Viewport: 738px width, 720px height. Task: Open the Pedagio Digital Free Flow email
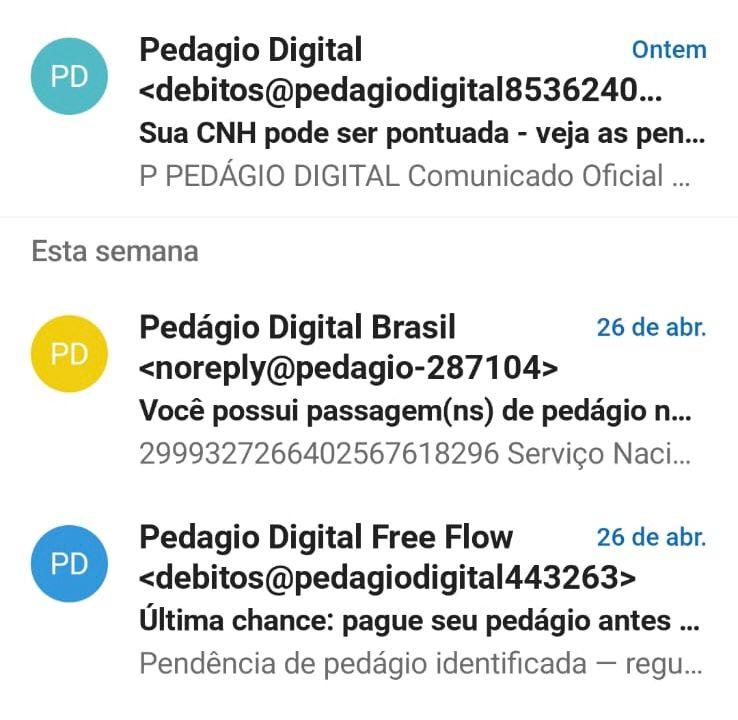click(420, 621)
